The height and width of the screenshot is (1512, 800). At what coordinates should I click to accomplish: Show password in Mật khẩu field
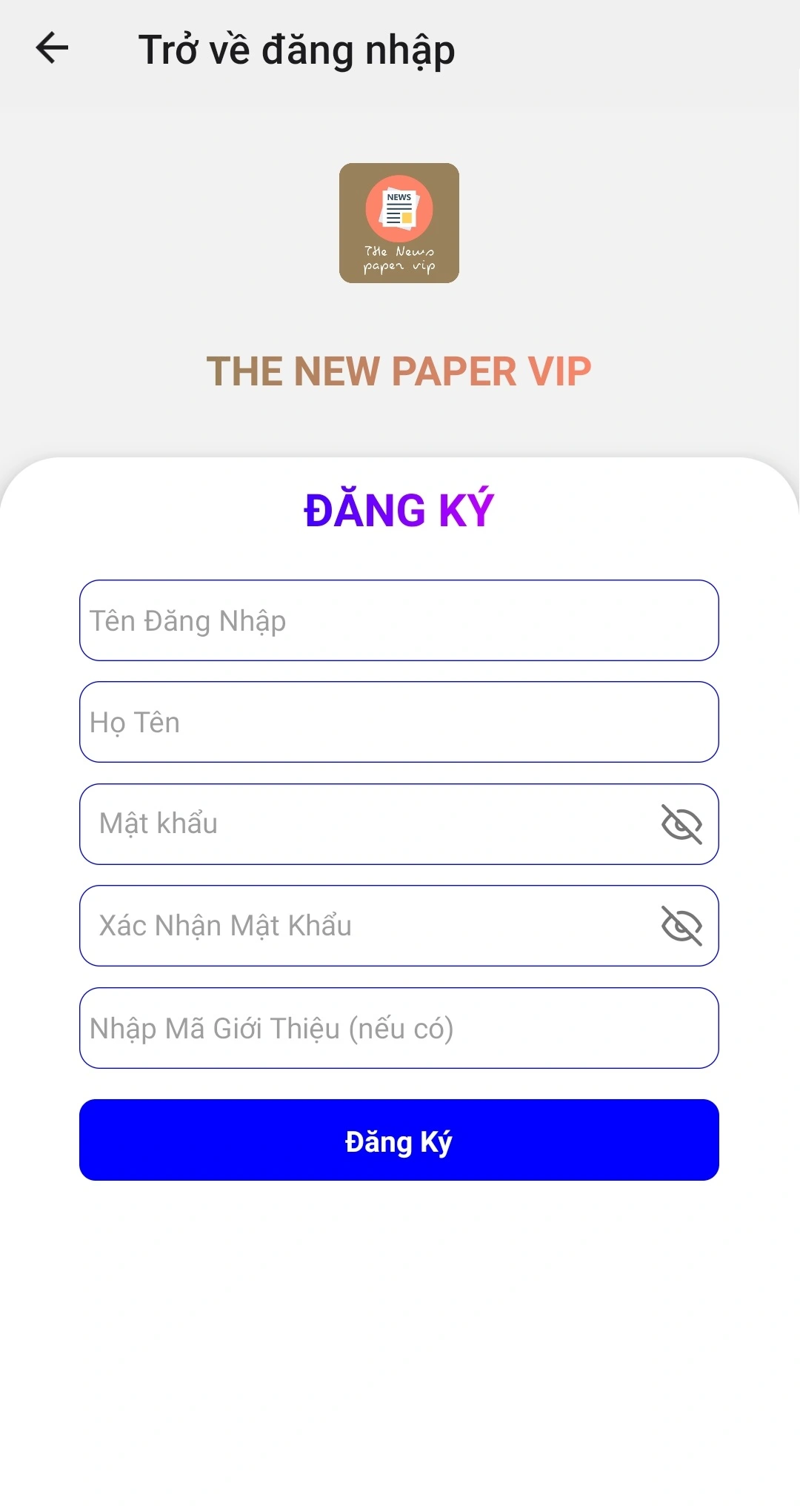point(681,824)
